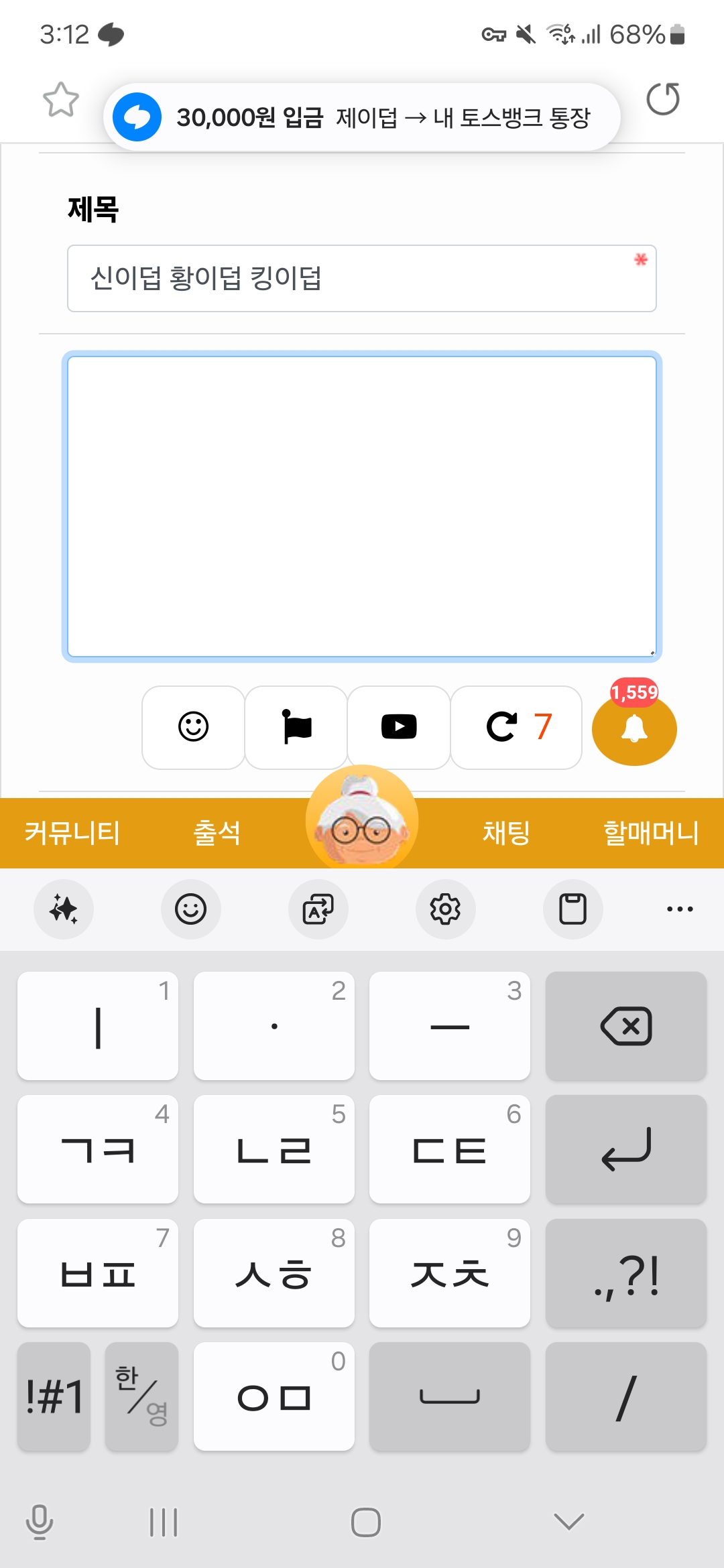Reload the page with the refresh icon
Screen dimensions: 724x1568
[x=663, y=99]
